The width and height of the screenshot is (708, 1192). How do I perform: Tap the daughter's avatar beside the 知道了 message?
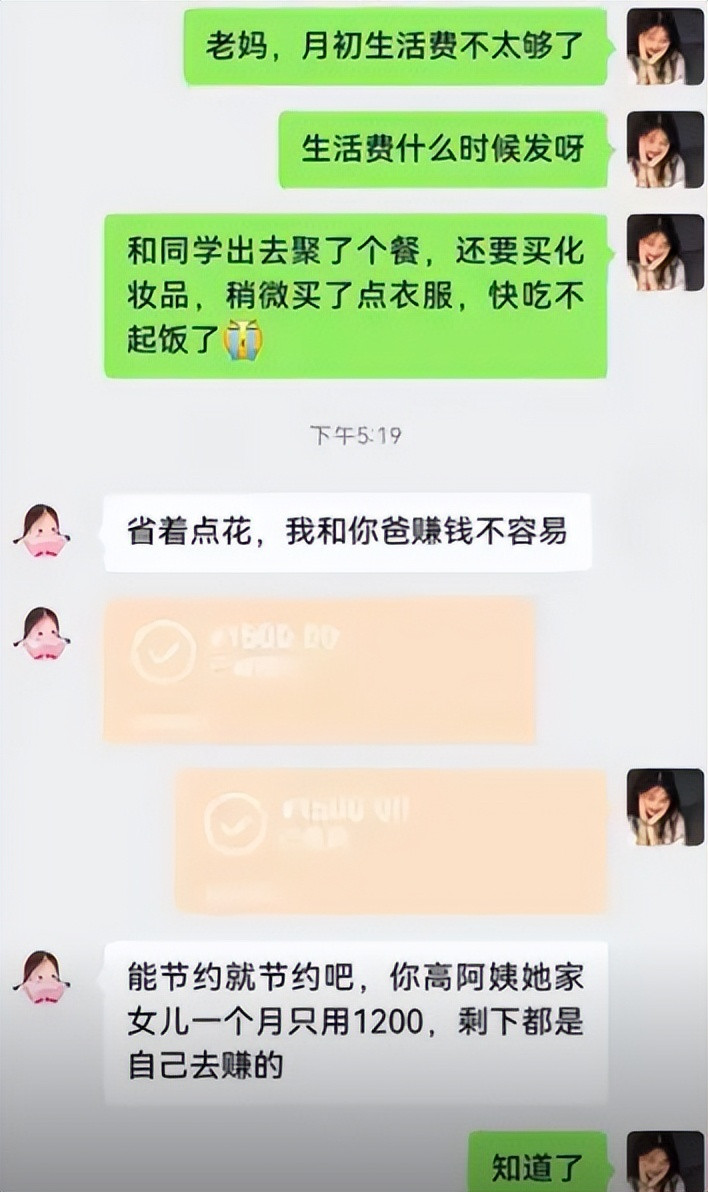point(665,1162)
